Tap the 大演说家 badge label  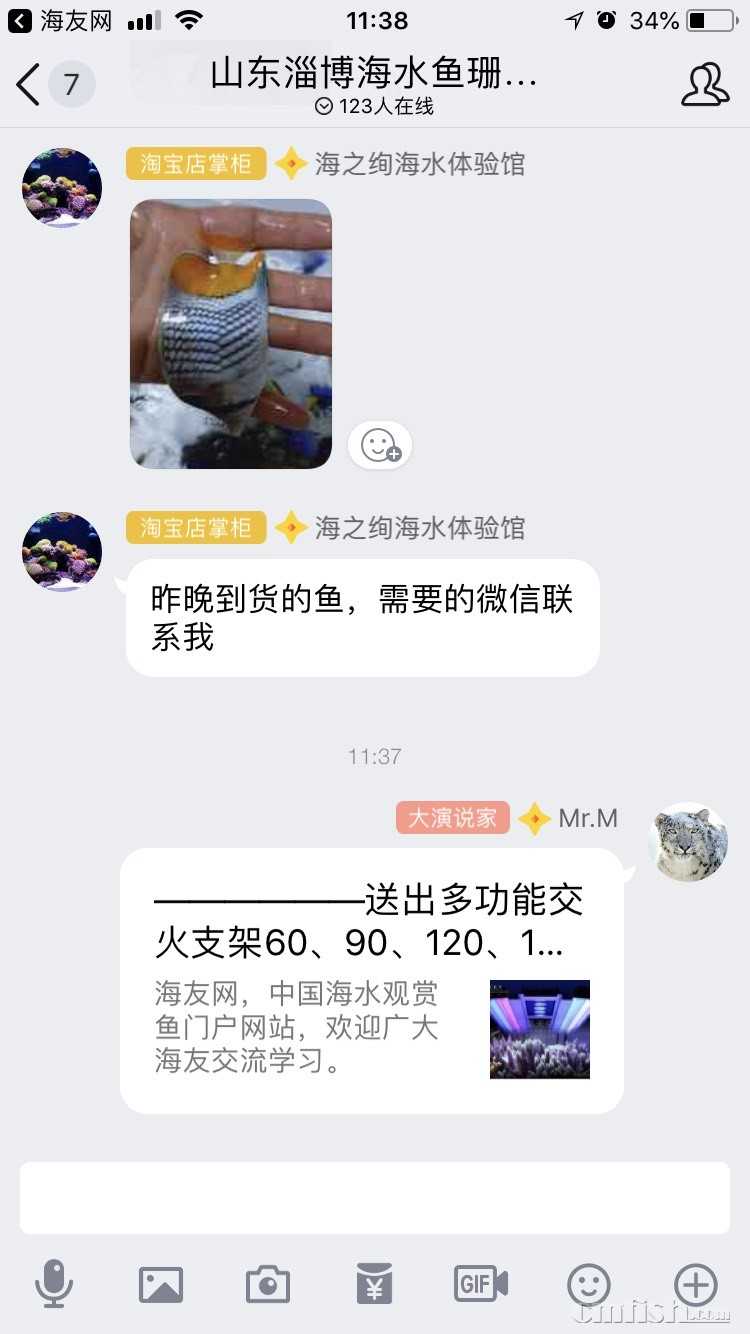[452, 817]
